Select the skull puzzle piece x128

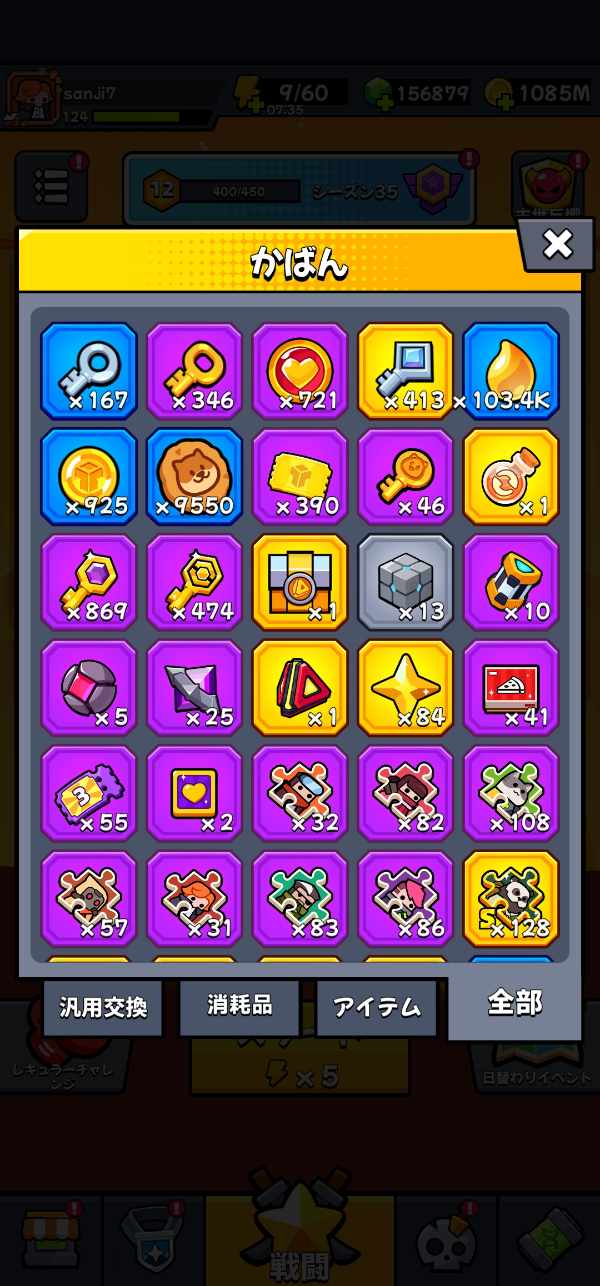click(x=511, y=898)
